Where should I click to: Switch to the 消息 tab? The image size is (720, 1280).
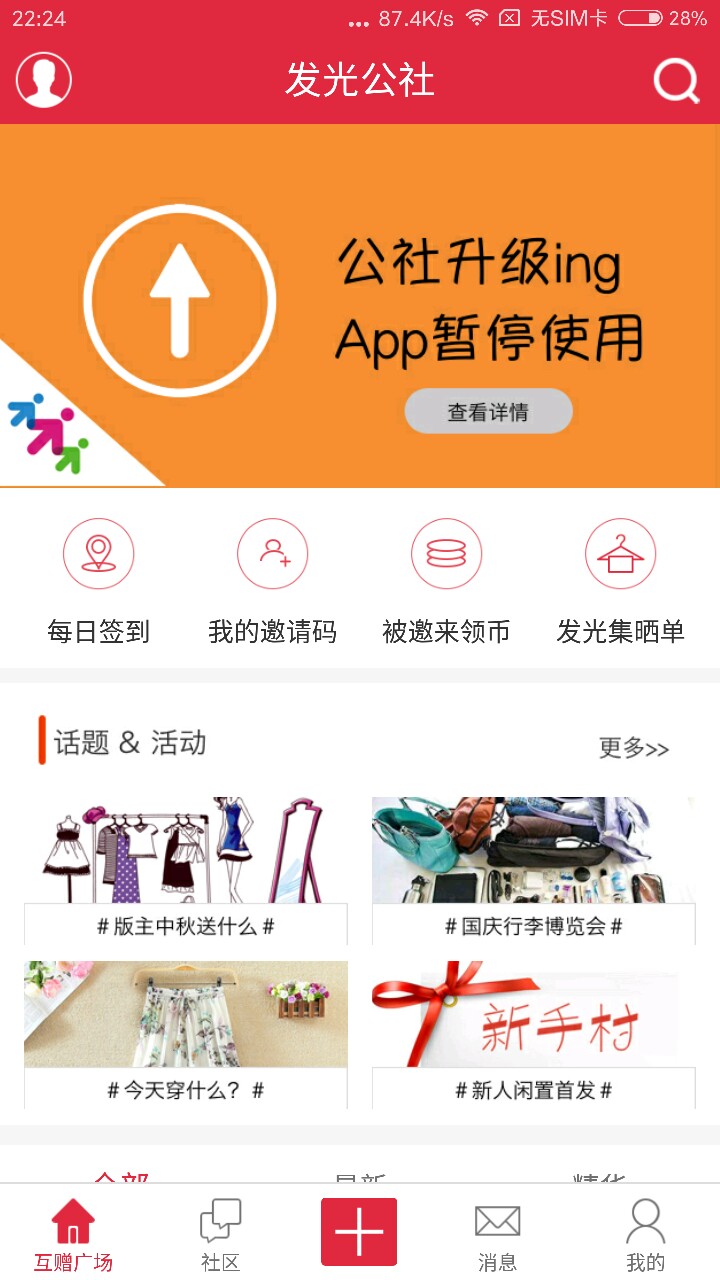[497, 1235]
